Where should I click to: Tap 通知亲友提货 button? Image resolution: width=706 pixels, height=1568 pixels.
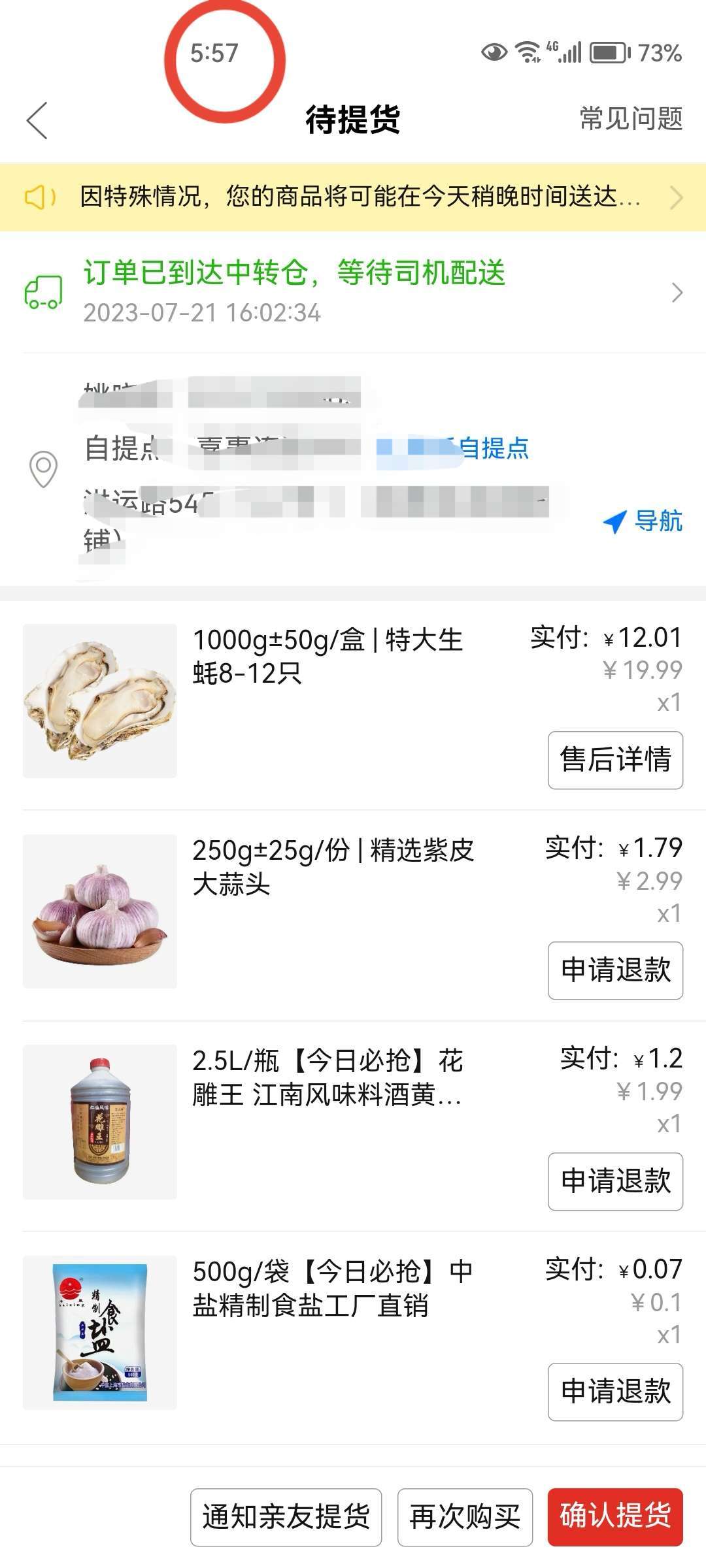coord(286,1517)
